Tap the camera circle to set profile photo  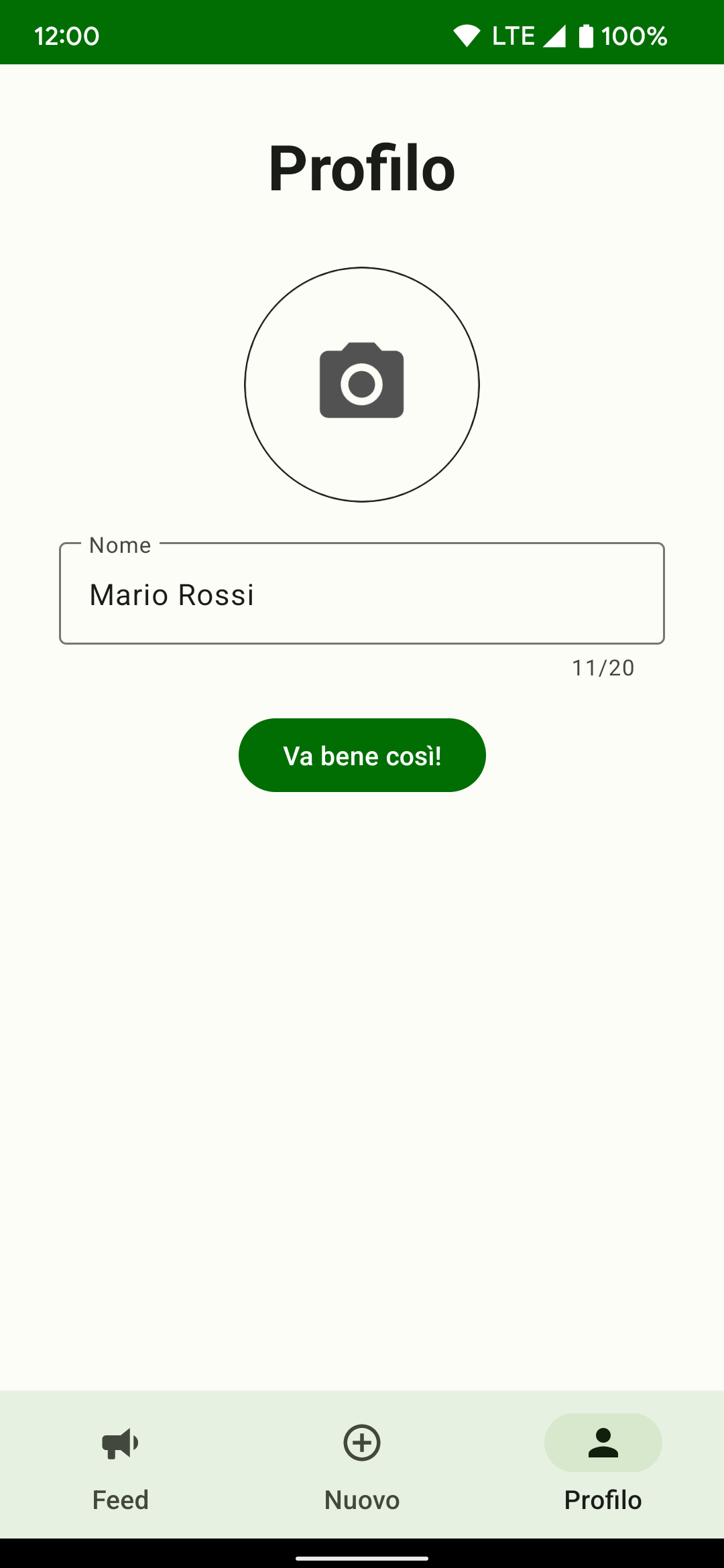click(362, 385)
